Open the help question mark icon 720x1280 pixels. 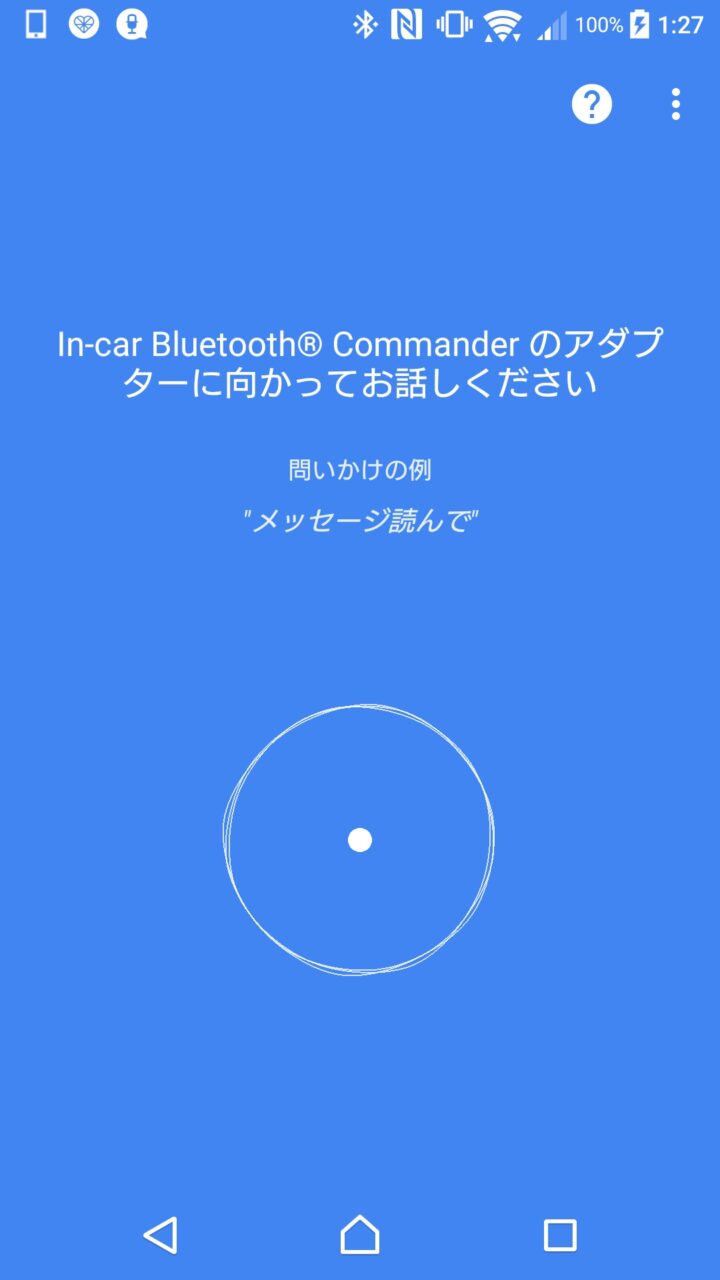tap(591, 104)
